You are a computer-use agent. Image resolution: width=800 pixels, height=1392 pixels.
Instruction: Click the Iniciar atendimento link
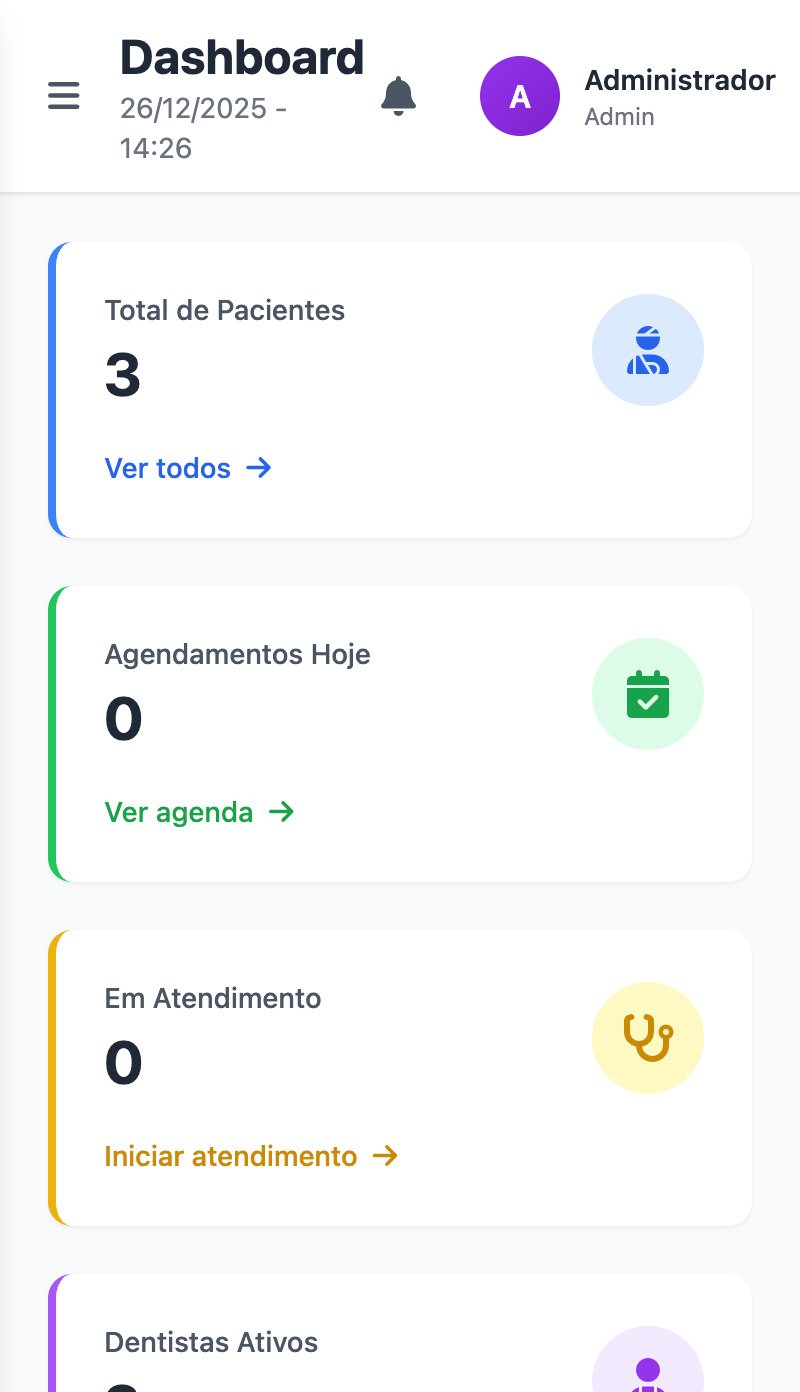click(x=230, y=1156)
